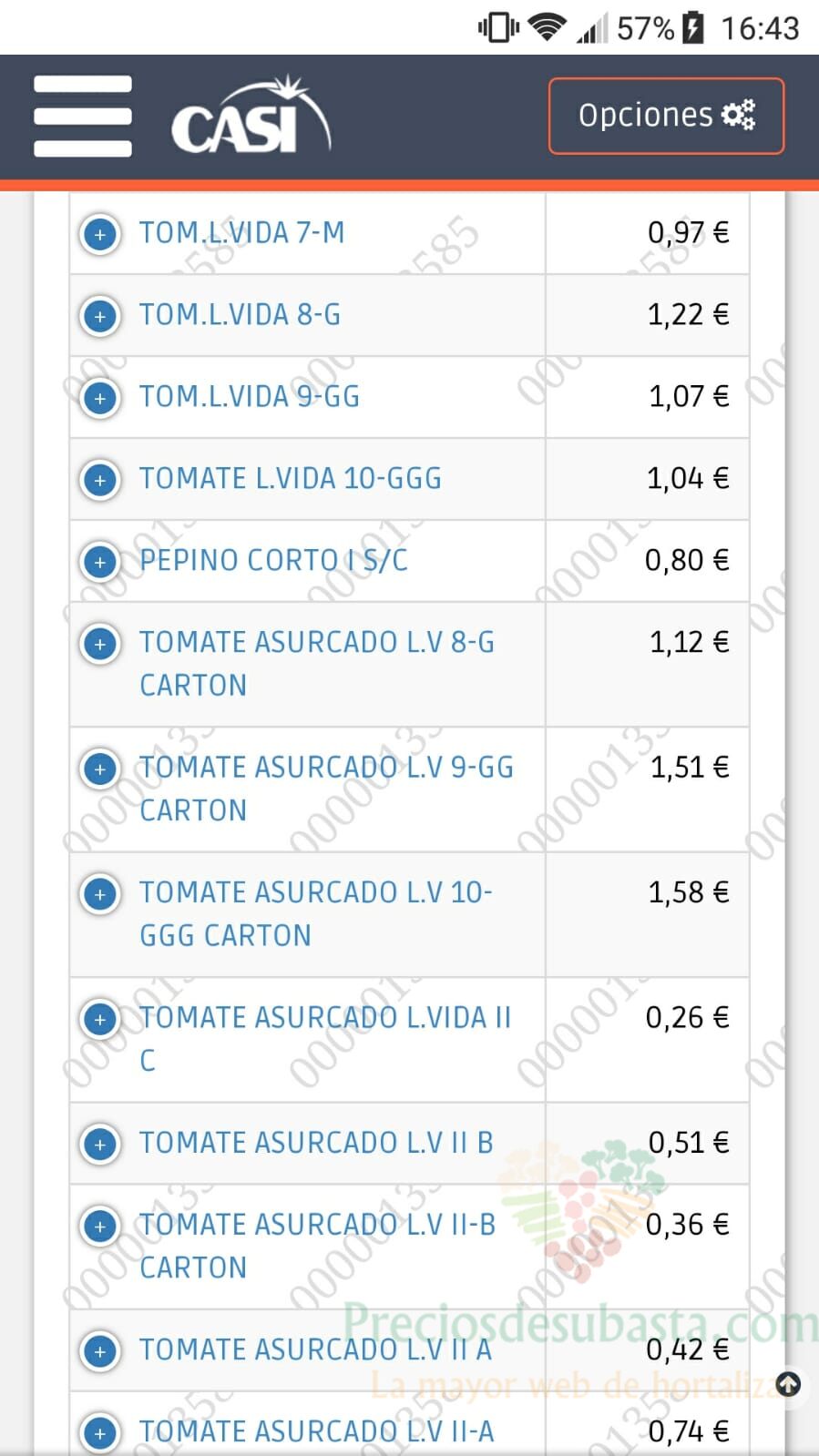
Task: Tap the scroll-to-top arrow button
Action: [788, 1385]
